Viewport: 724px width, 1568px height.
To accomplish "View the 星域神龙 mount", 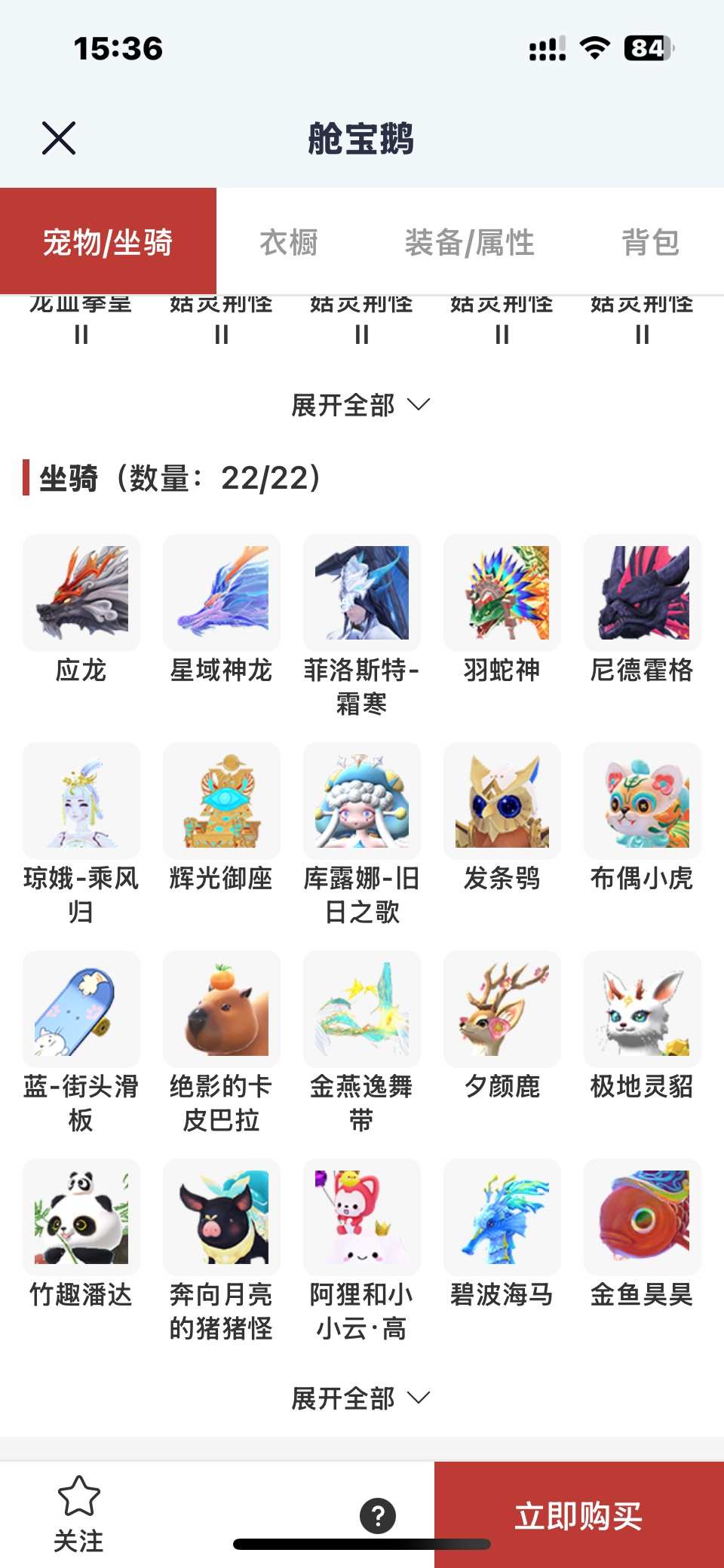I will pyautogui.click(x=222, y=593).
